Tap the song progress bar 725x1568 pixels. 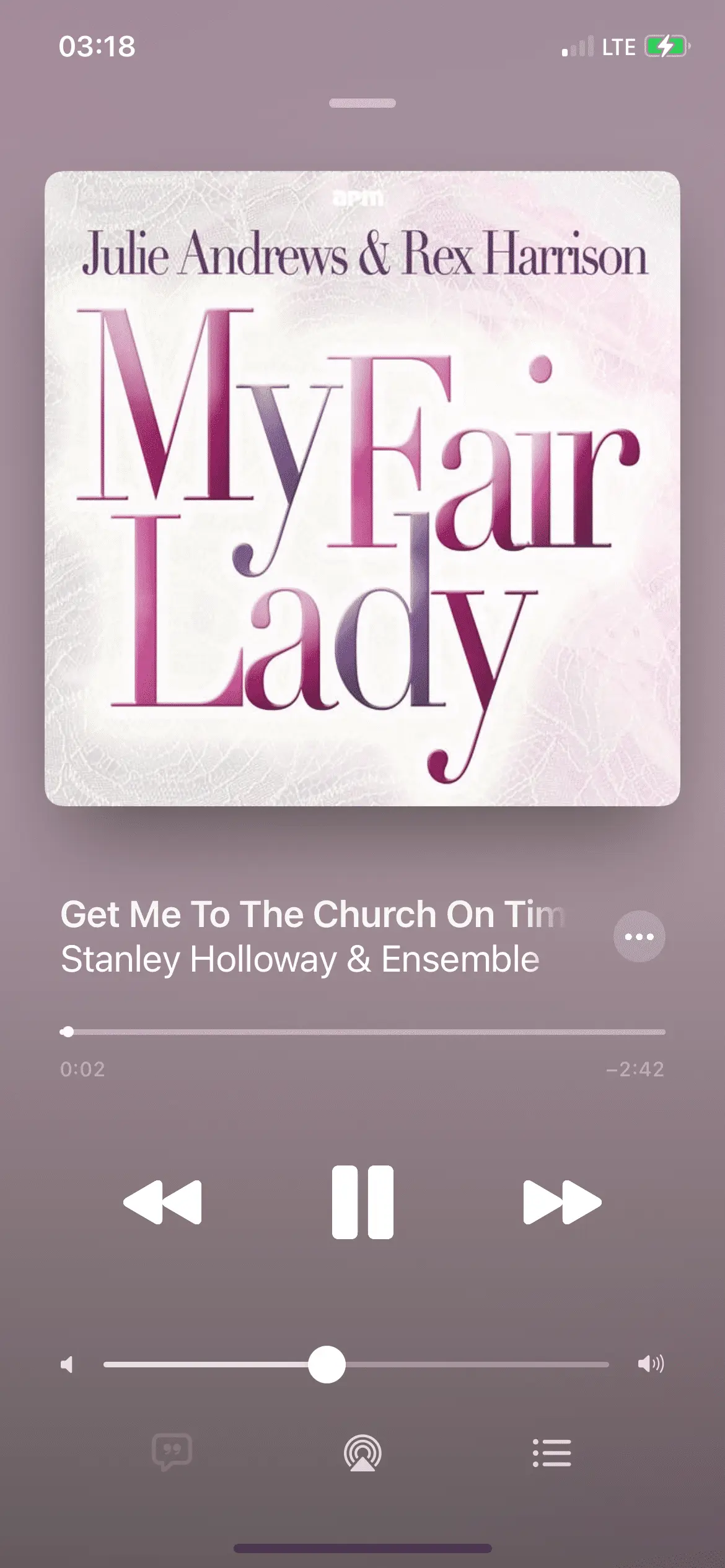362,1032
